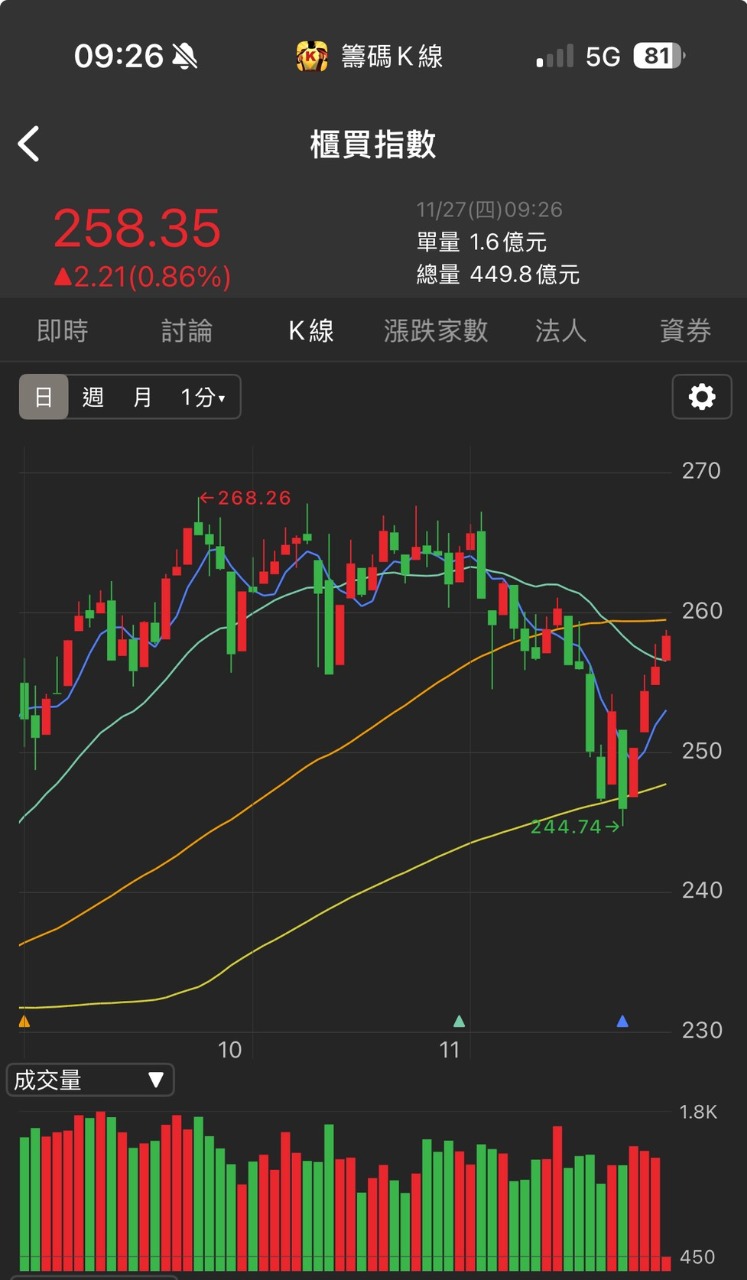Tap the blue triangle marker at bottom right

[625, 1022]
